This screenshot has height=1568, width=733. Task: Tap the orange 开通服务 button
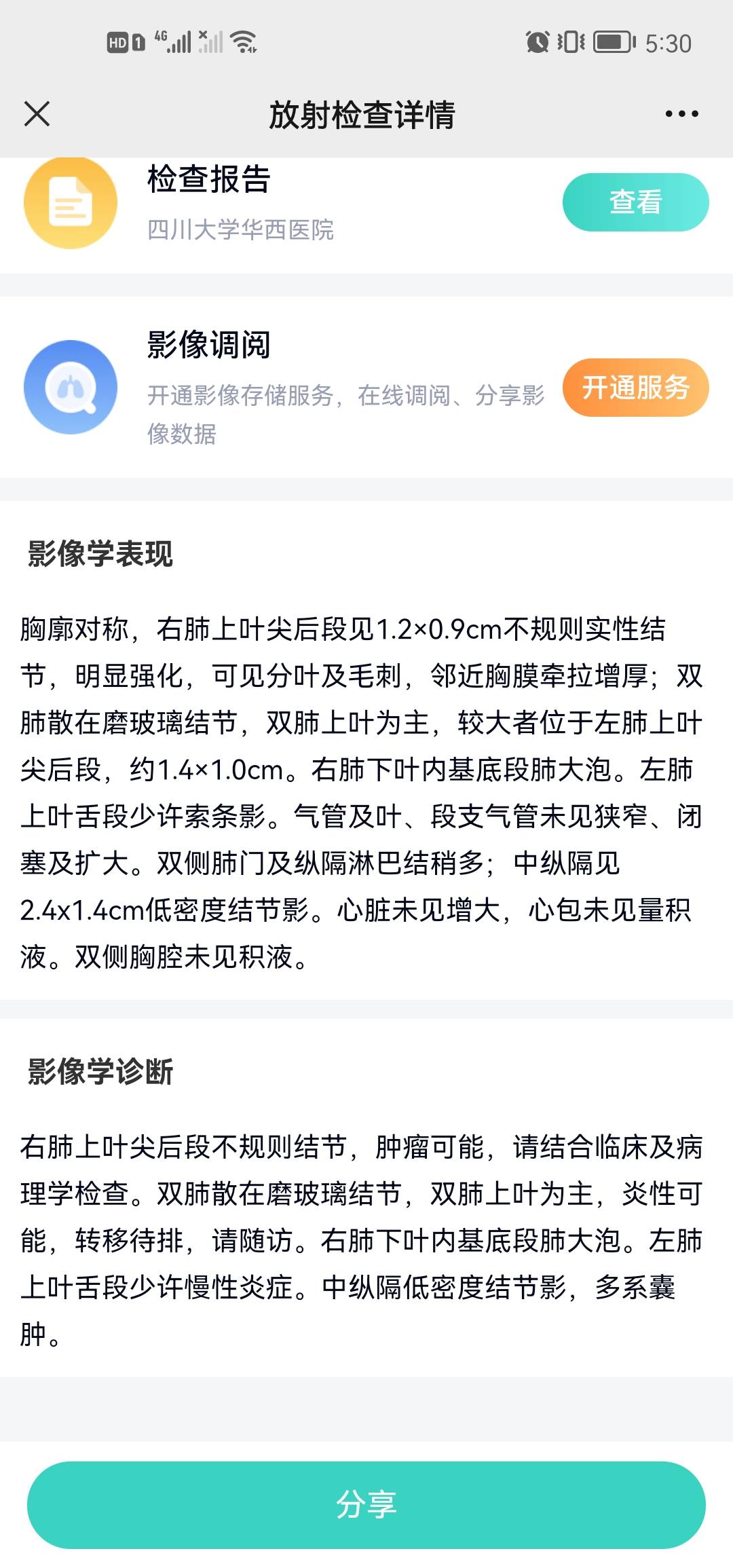pos(635,387)
